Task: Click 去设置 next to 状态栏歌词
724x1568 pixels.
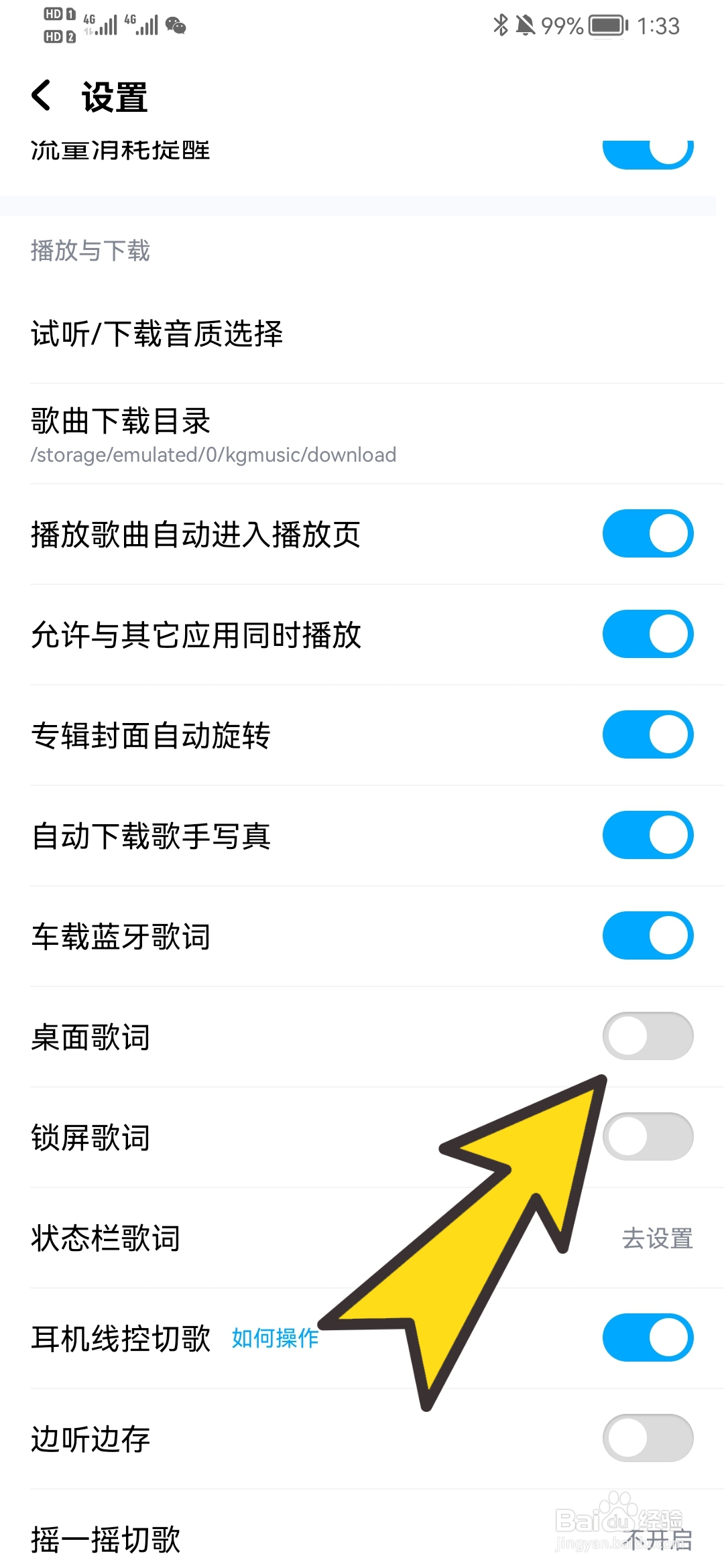Action: [658, 1238]
